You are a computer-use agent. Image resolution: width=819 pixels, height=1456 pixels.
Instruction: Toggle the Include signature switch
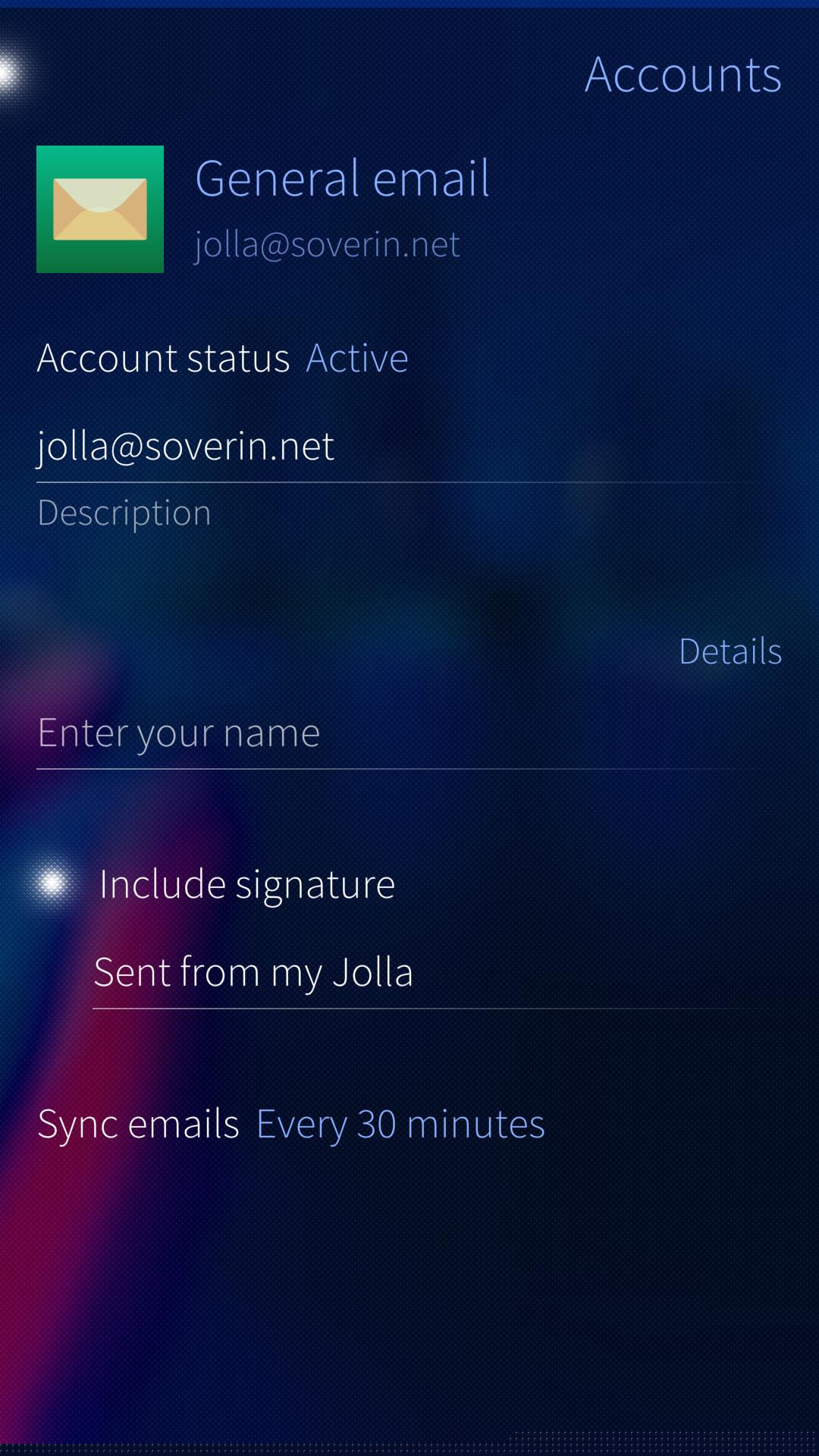tap(52, 883)
